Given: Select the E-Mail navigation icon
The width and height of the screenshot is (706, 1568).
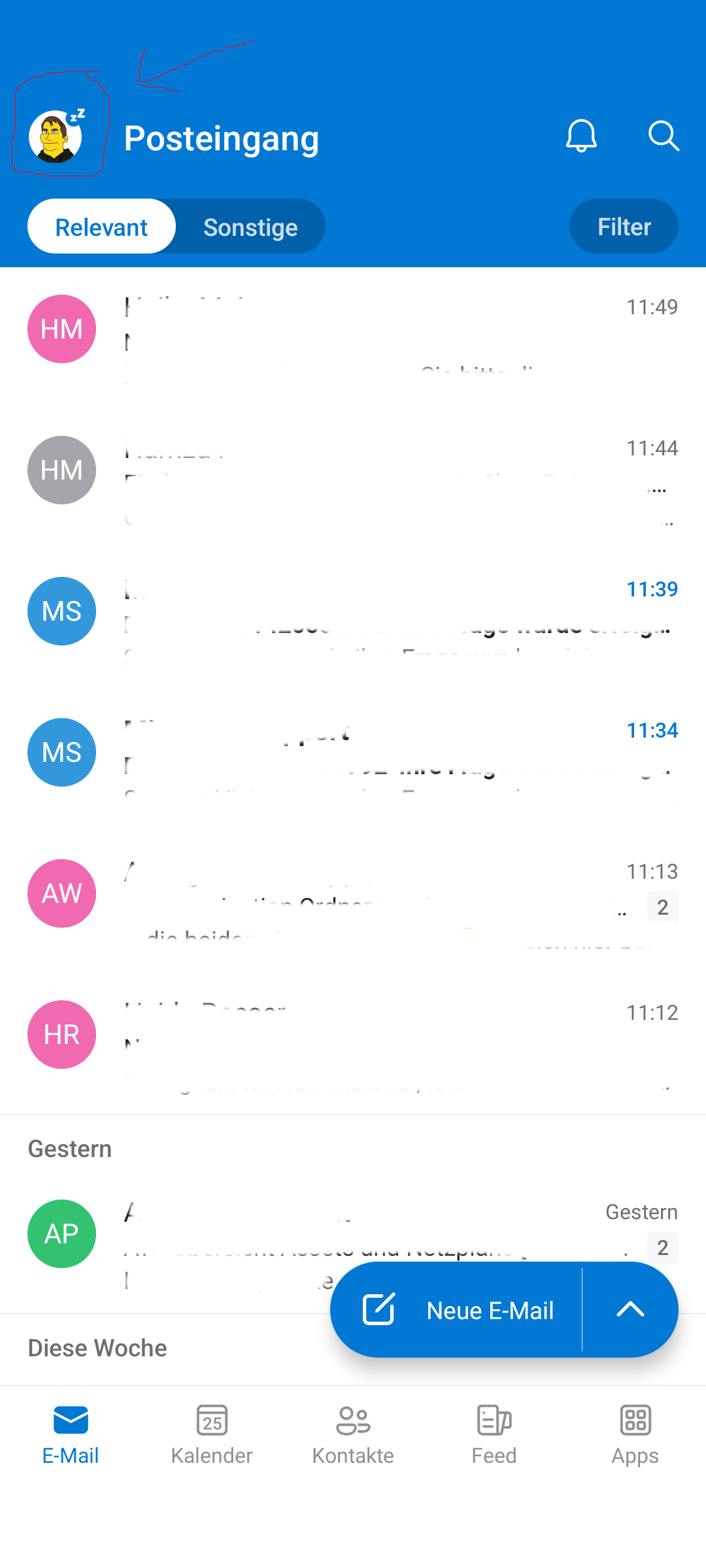Looking at the screenshot, I should coord(71,1435).
